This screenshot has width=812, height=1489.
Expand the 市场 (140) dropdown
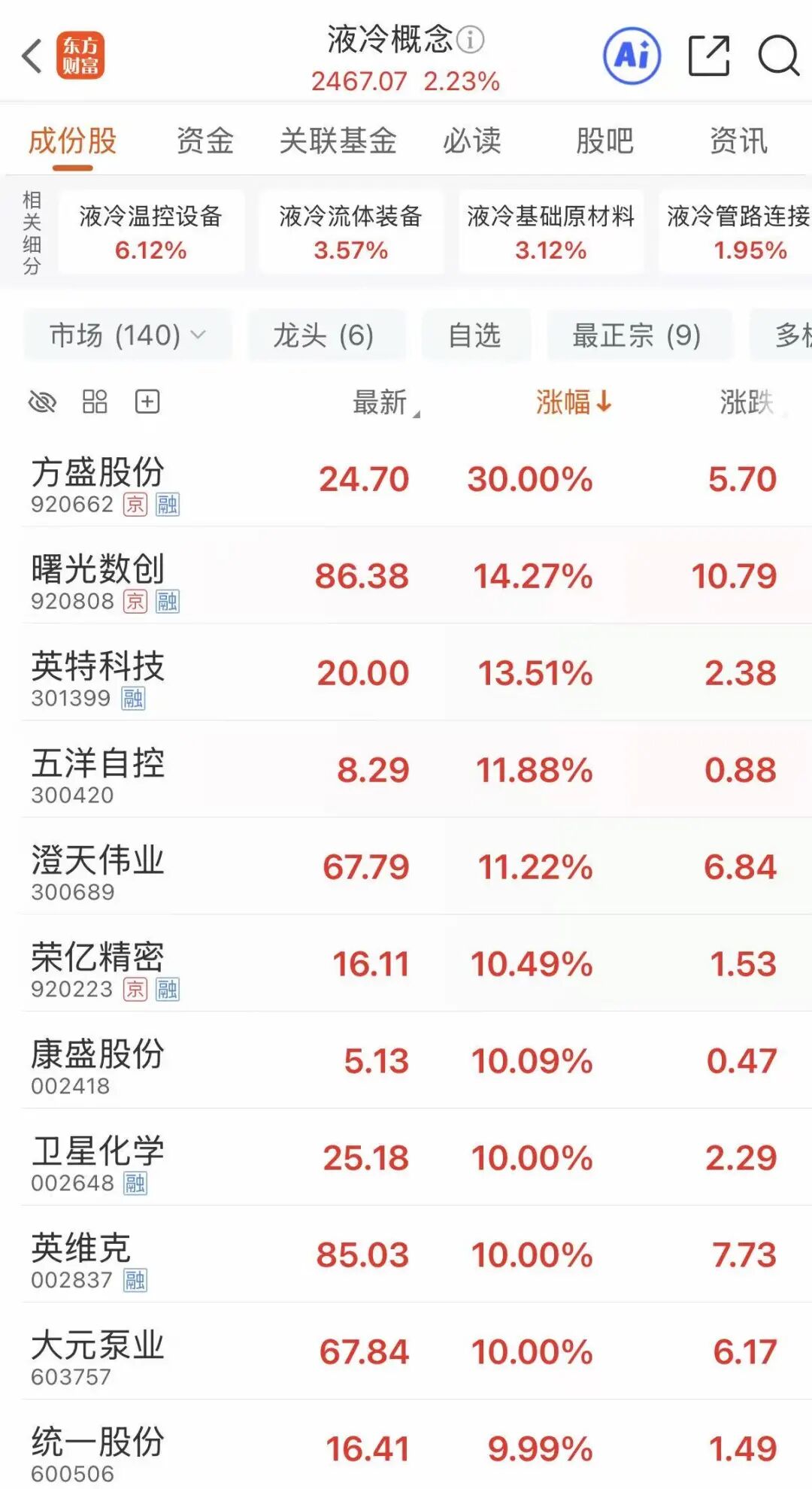pyautogui.click(x=127, y=335)
